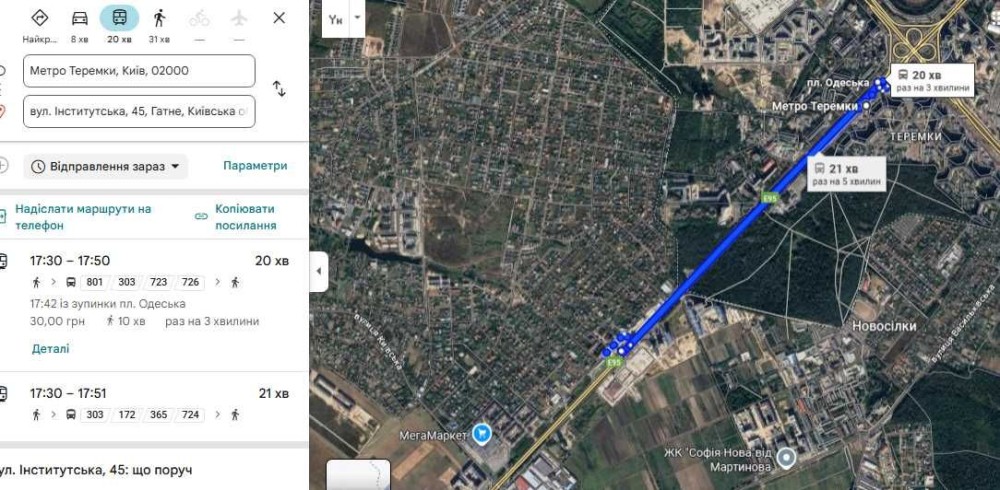Close the directions panel
Viewport: 1000px width, 490px height.
[279, 18]
